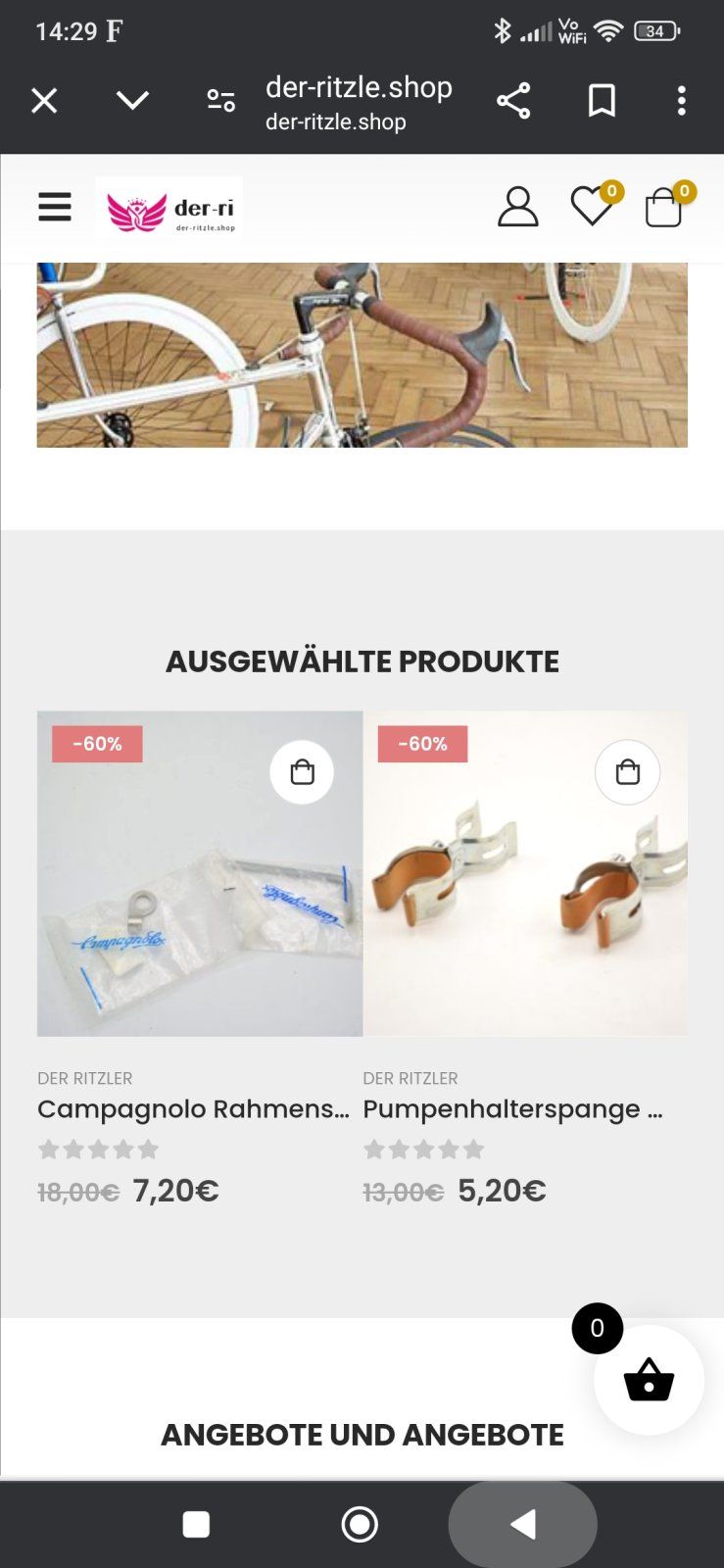Open the user account icon

pyautogui.click(x=517, y=207)
